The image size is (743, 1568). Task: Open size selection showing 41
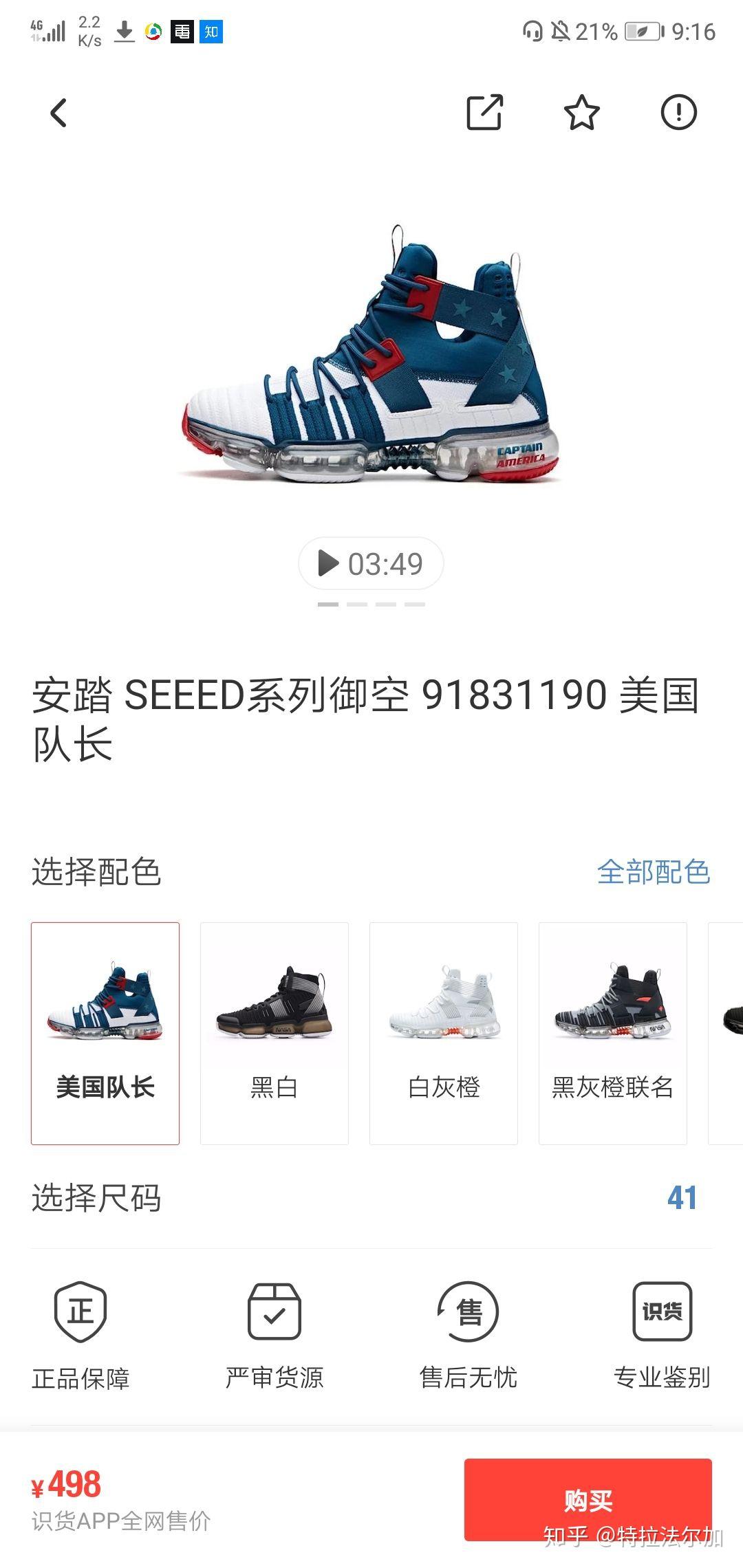coord(681,1198)
